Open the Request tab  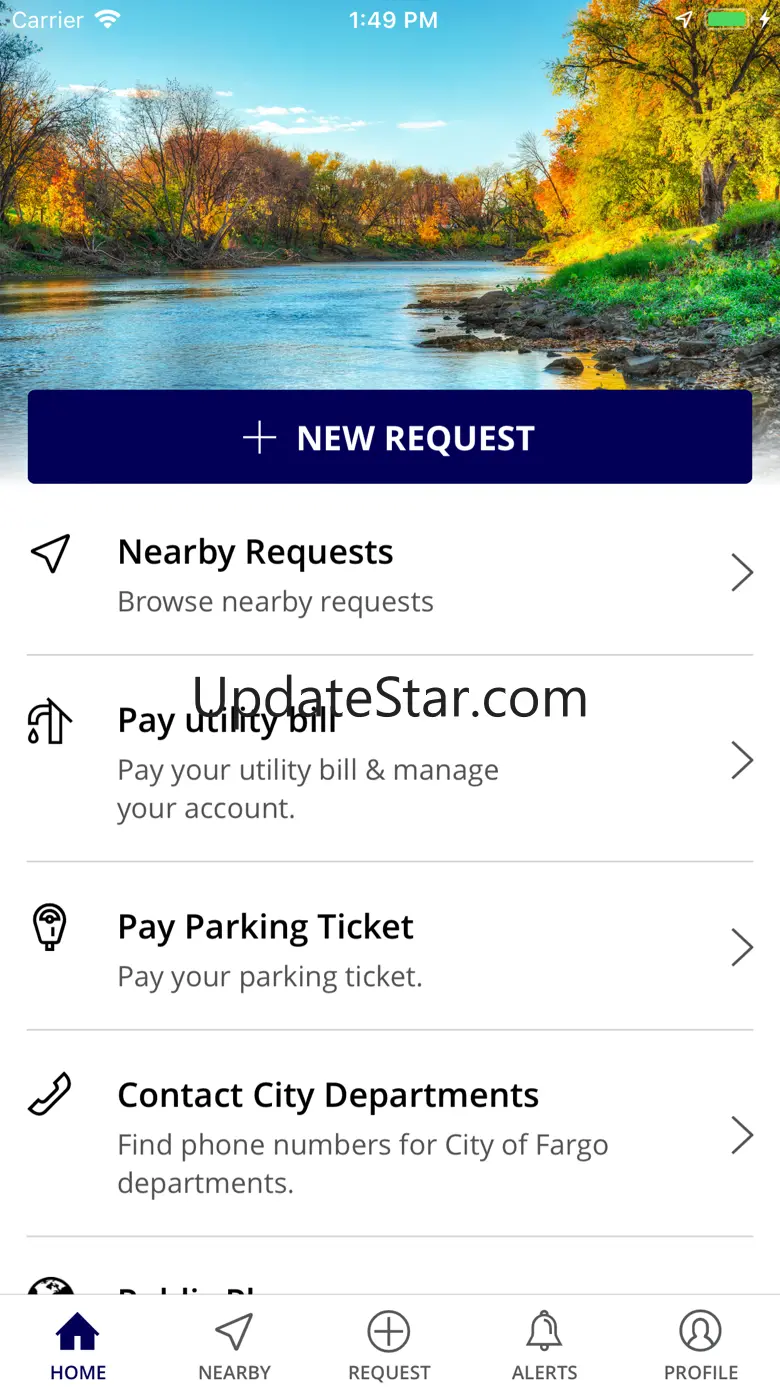(x=389, y=1345)
